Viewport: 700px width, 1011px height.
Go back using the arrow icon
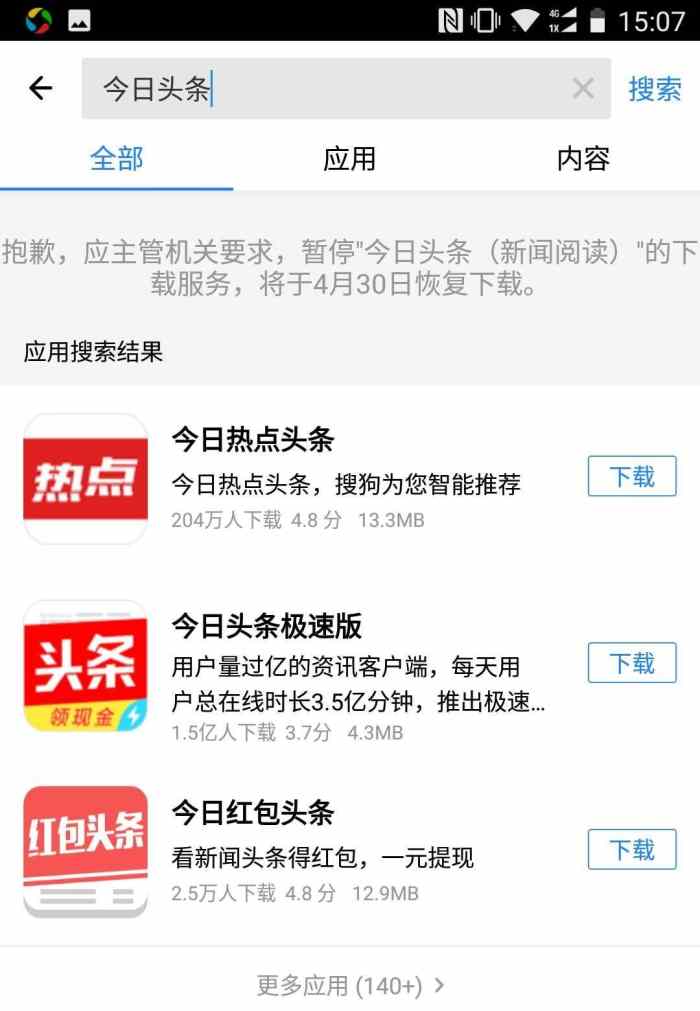[40, 89]
